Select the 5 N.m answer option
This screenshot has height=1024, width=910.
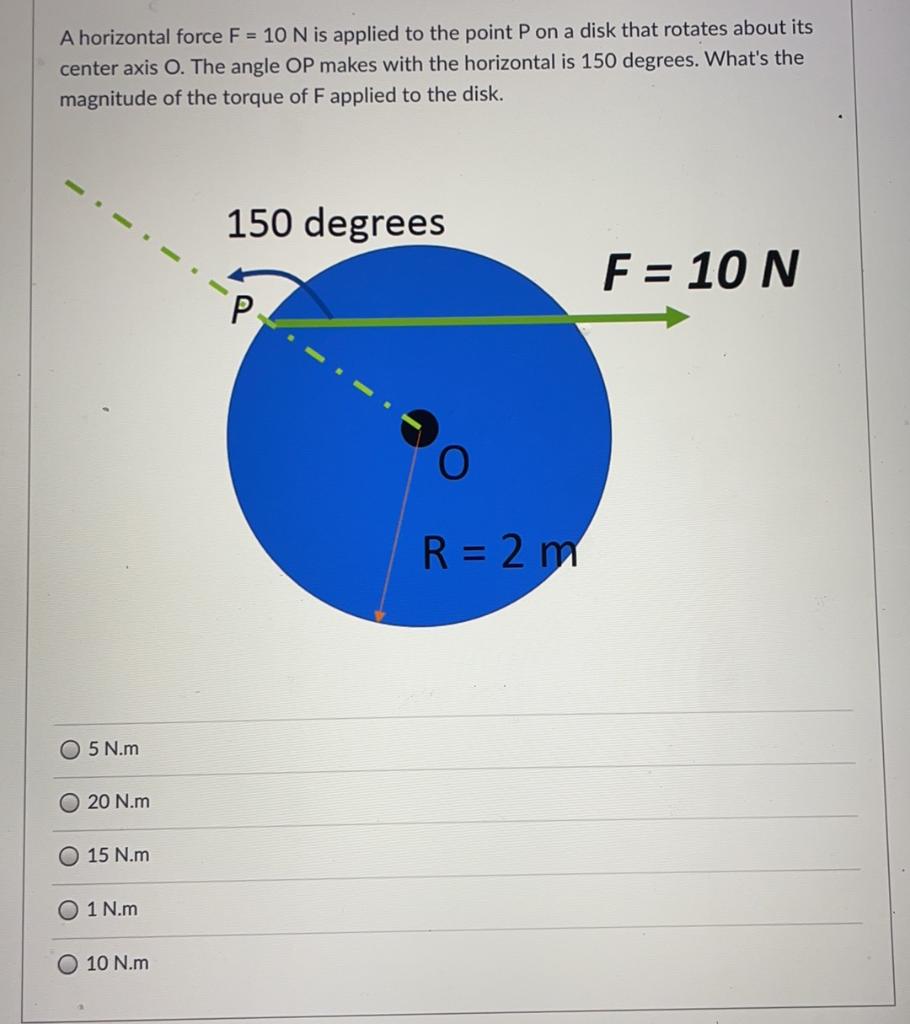(72, 748)
